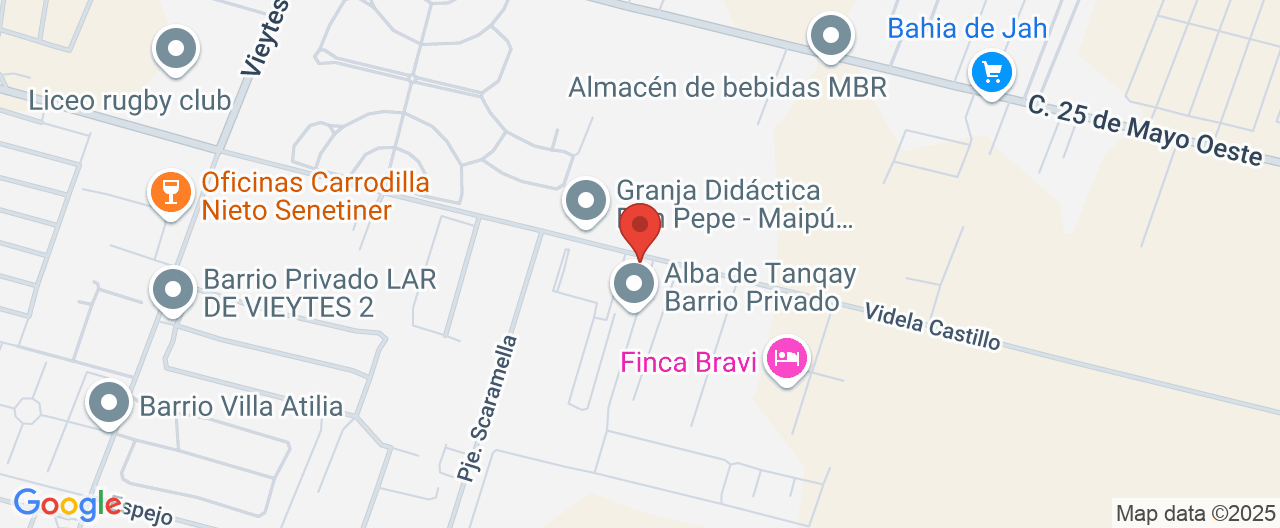Open the Bahia de Jah shop marker

[992, 72]
